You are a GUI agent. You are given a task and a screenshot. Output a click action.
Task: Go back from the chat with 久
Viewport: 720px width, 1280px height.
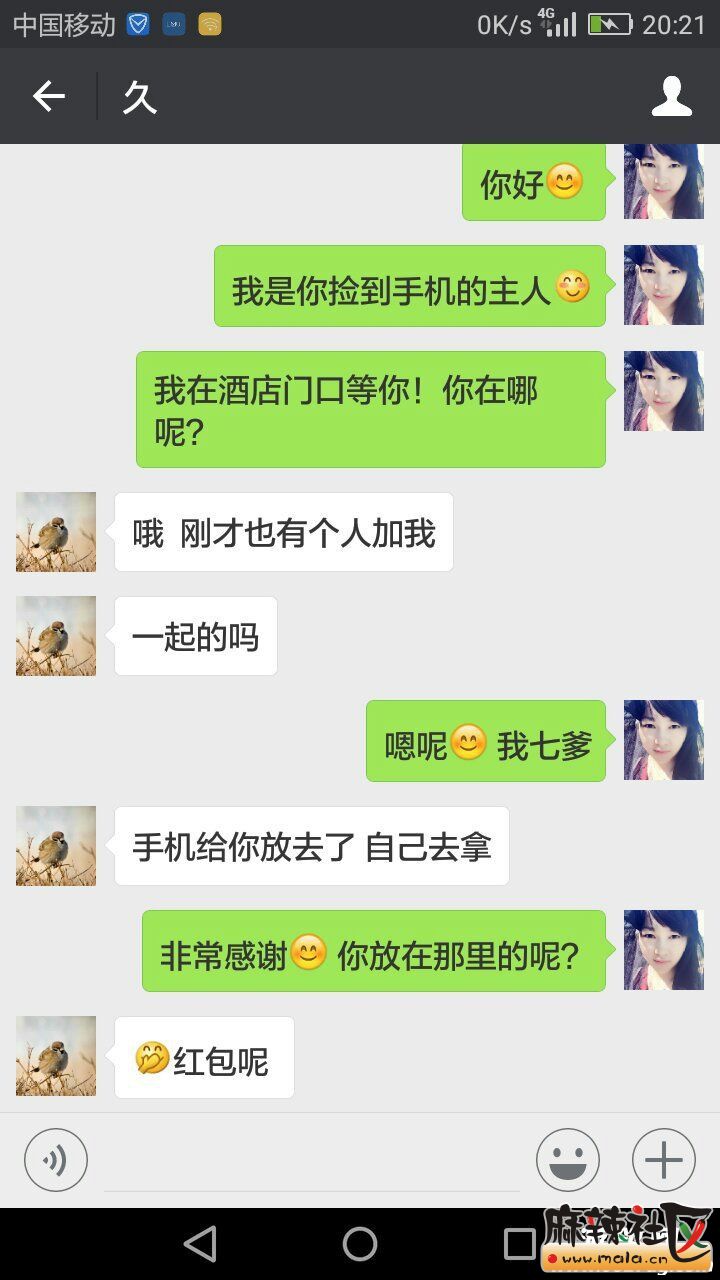tap(48, 97)
